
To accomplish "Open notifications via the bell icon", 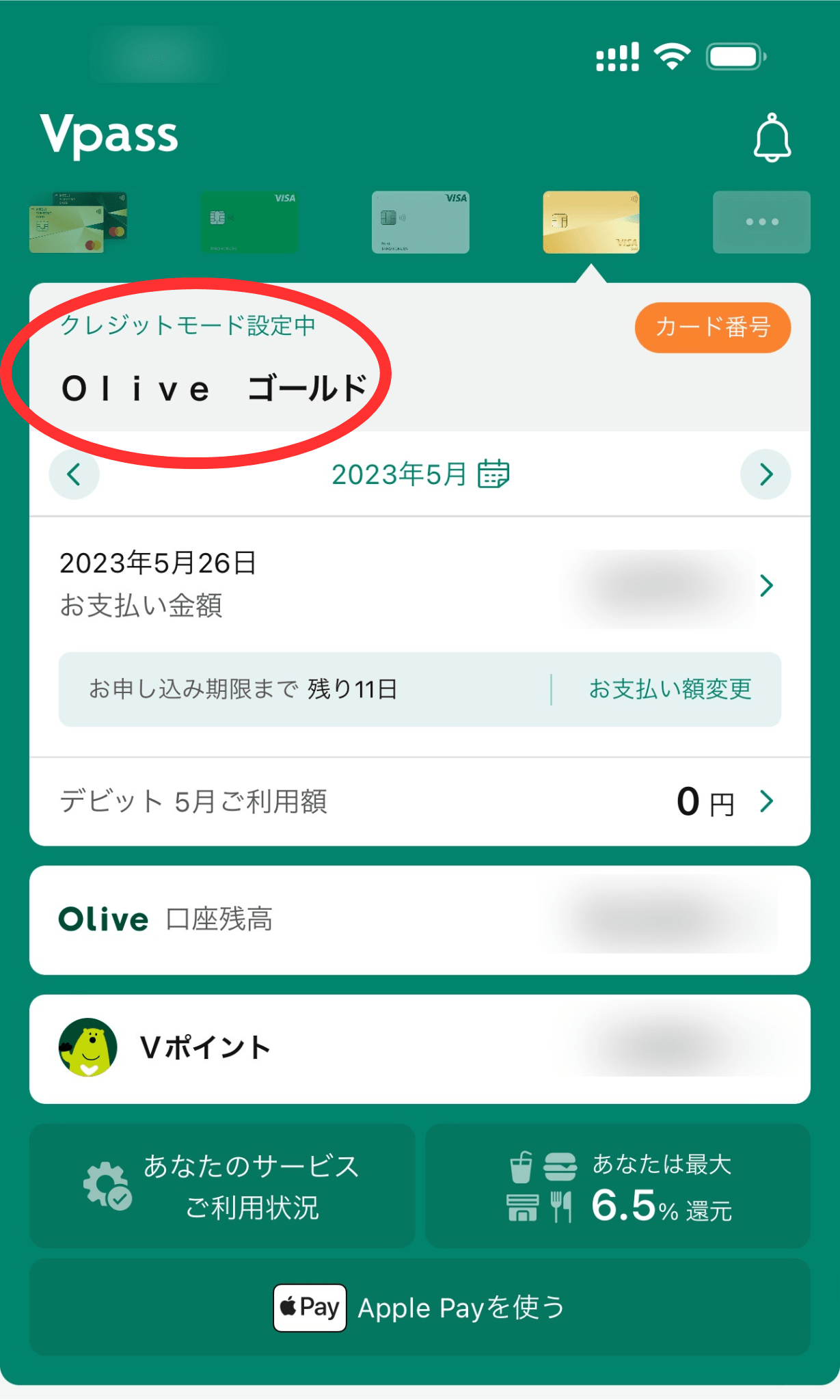I will pos(772,135).
